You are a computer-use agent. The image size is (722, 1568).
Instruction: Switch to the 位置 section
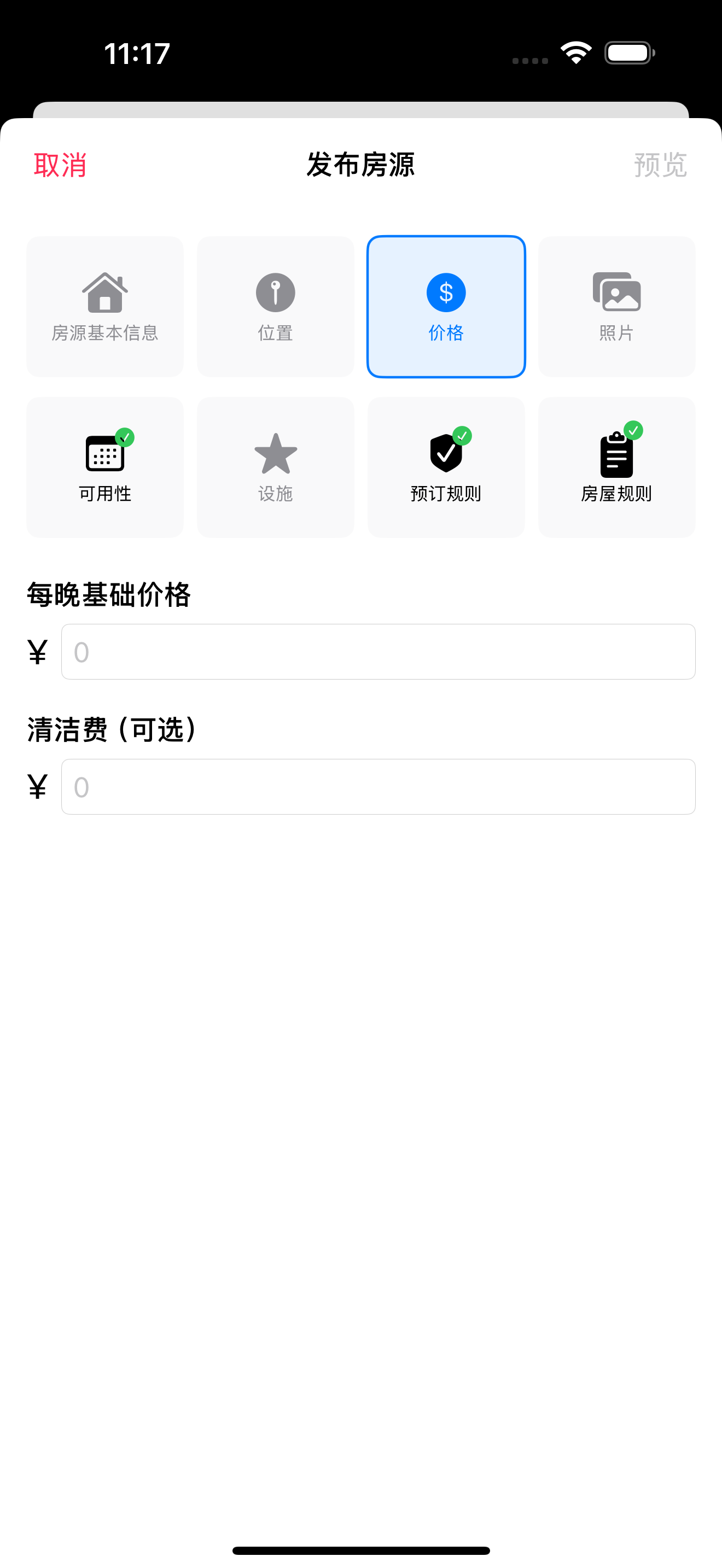[275, 307]
